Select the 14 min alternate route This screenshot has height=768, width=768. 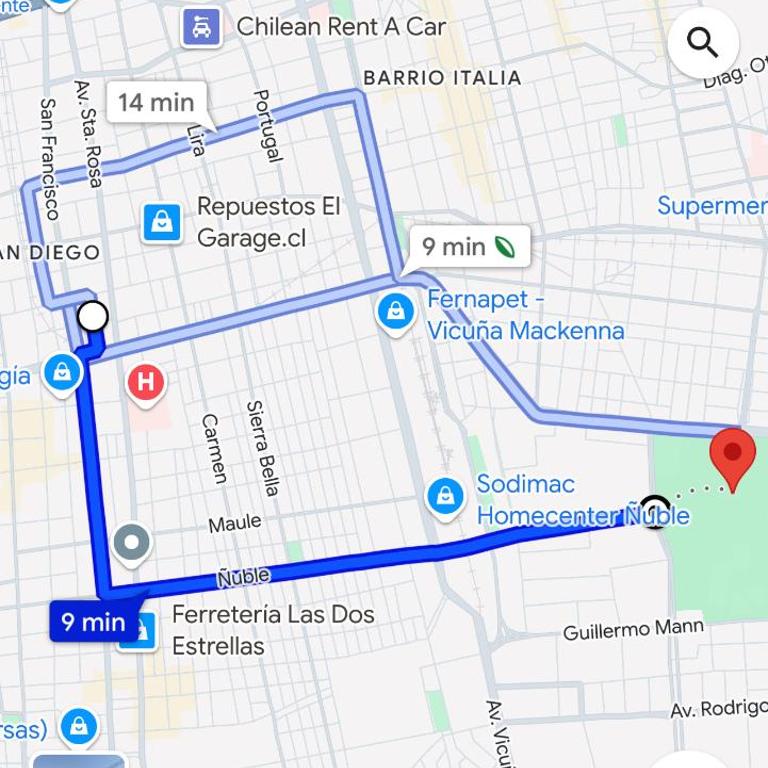[x=155, y=102]
